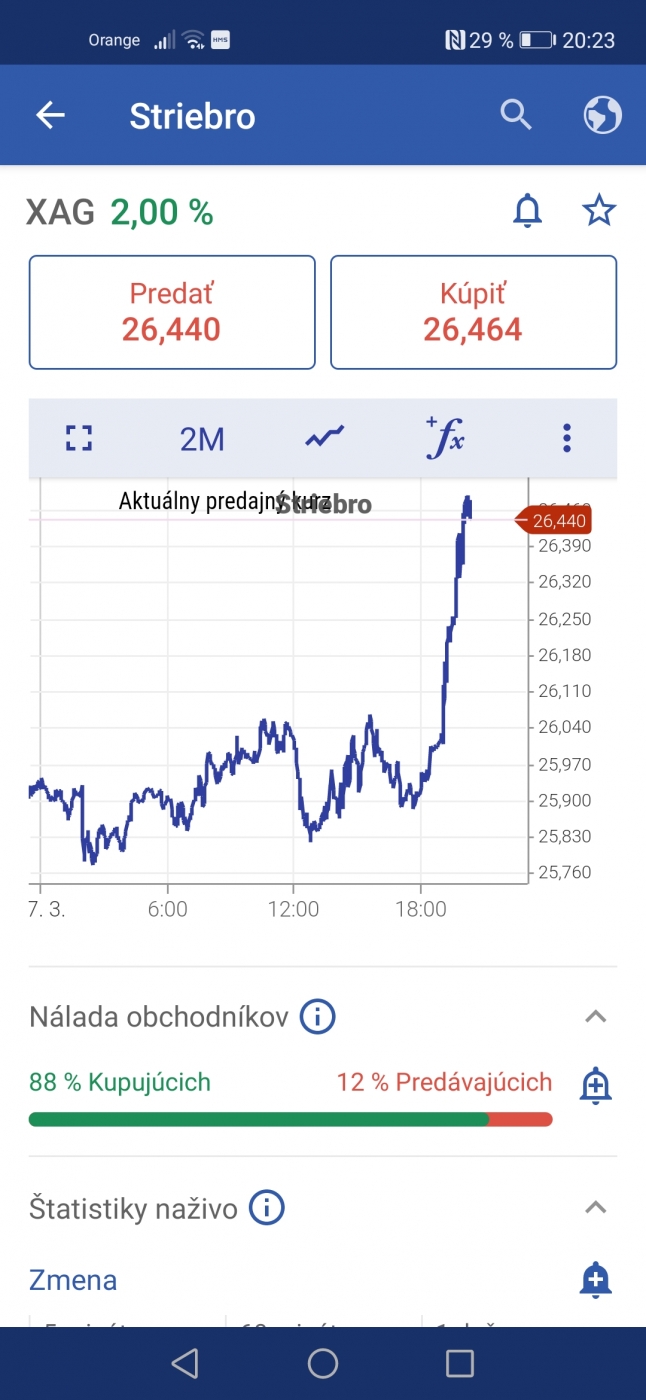Add an indicator with the fx icon
The width and height of the screenshot is (646, 1400).
pos(445,438)
